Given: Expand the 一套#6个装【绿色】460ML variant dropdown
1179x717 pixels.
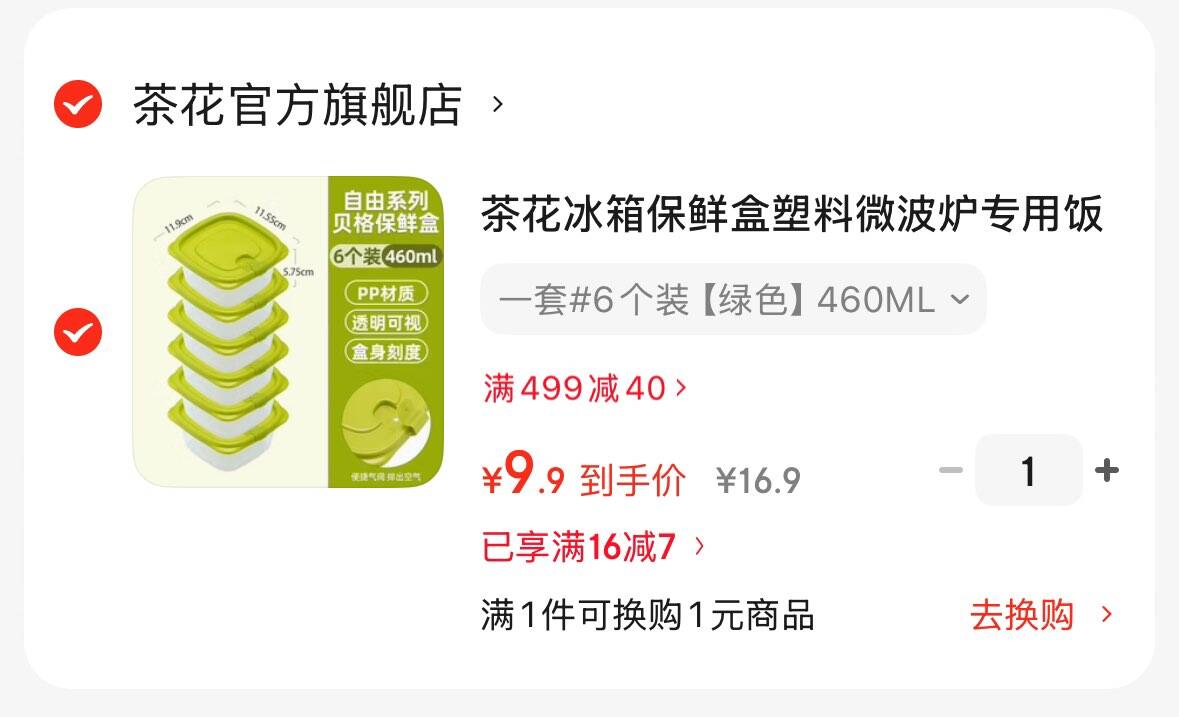Looking at the screenshot, I should tap(733, 299).
